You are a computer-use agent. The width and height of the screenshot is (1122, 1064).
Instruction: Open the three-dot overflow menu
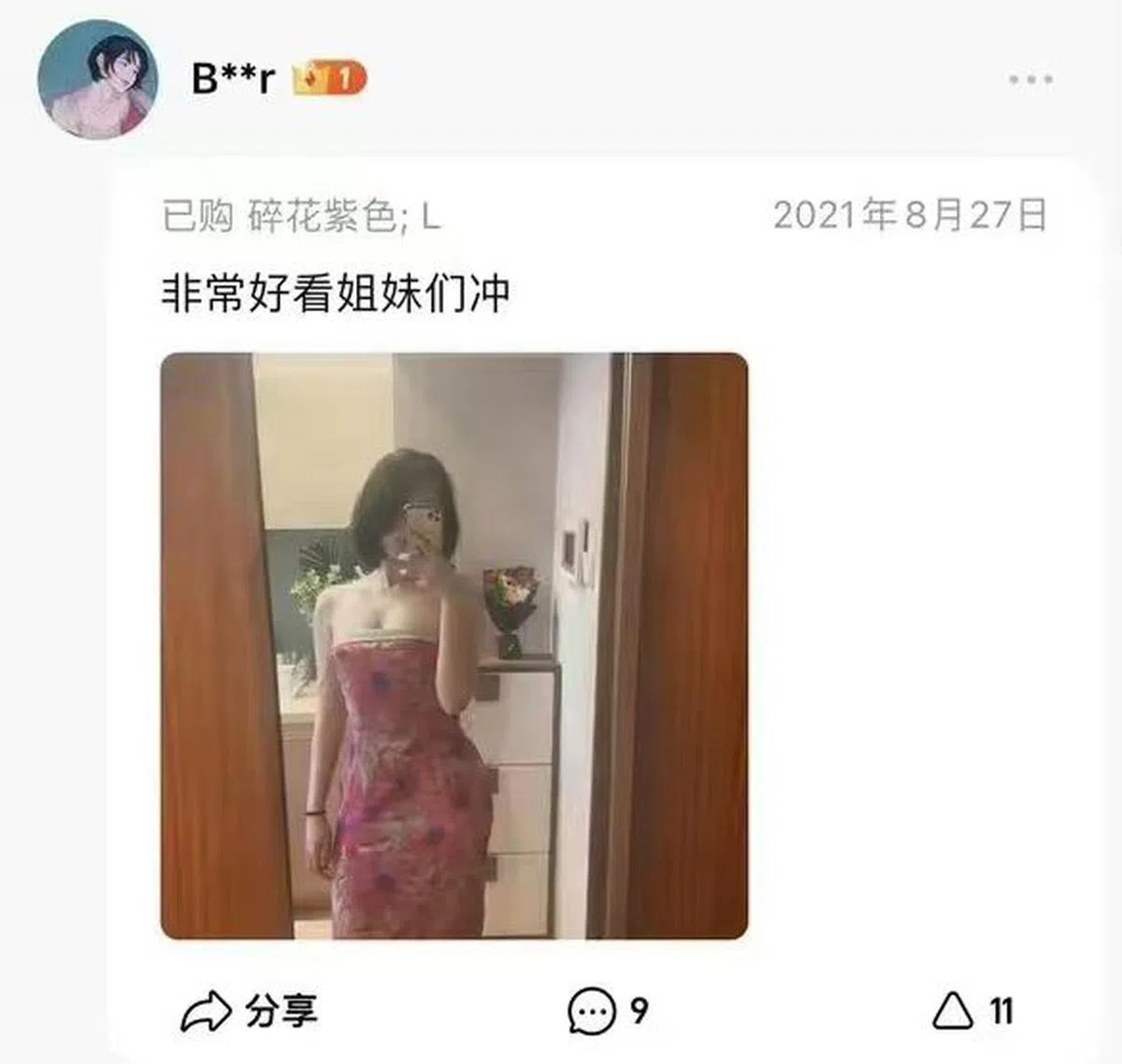(1030, 80)
